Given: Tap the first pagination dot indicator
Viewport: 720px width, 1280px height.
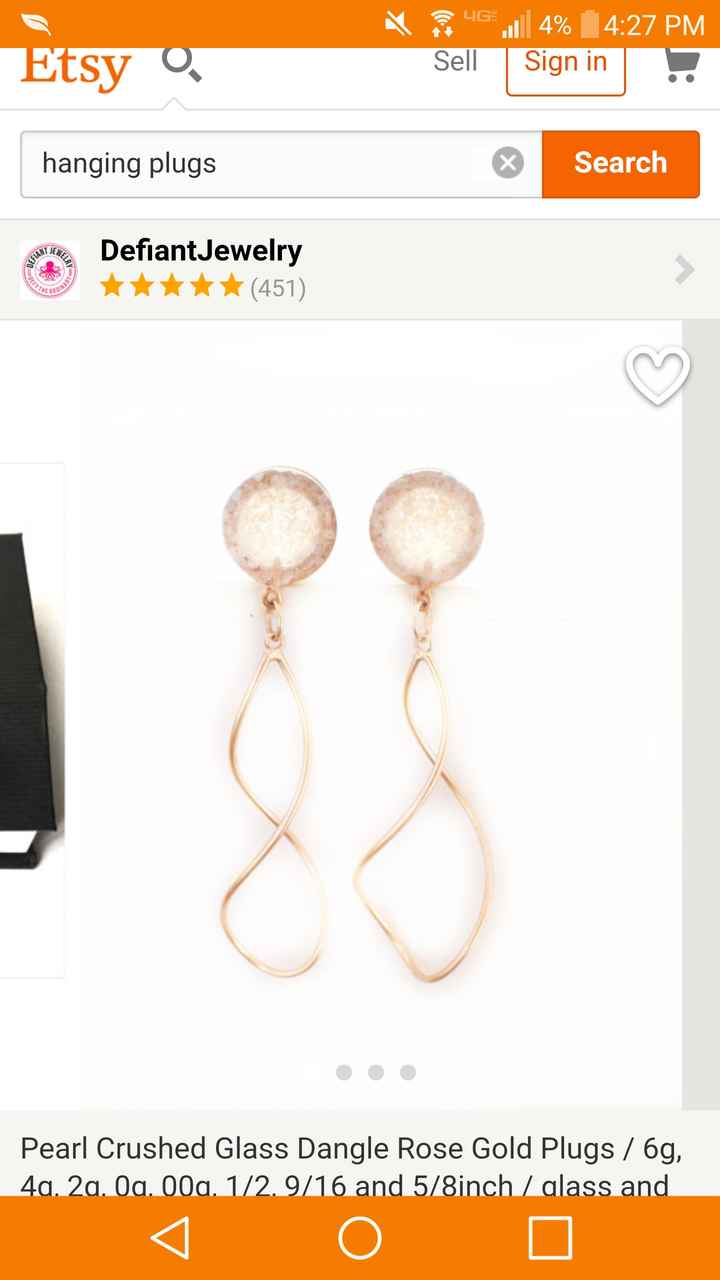Looking at the screenshot, I should click(344, 1071).
